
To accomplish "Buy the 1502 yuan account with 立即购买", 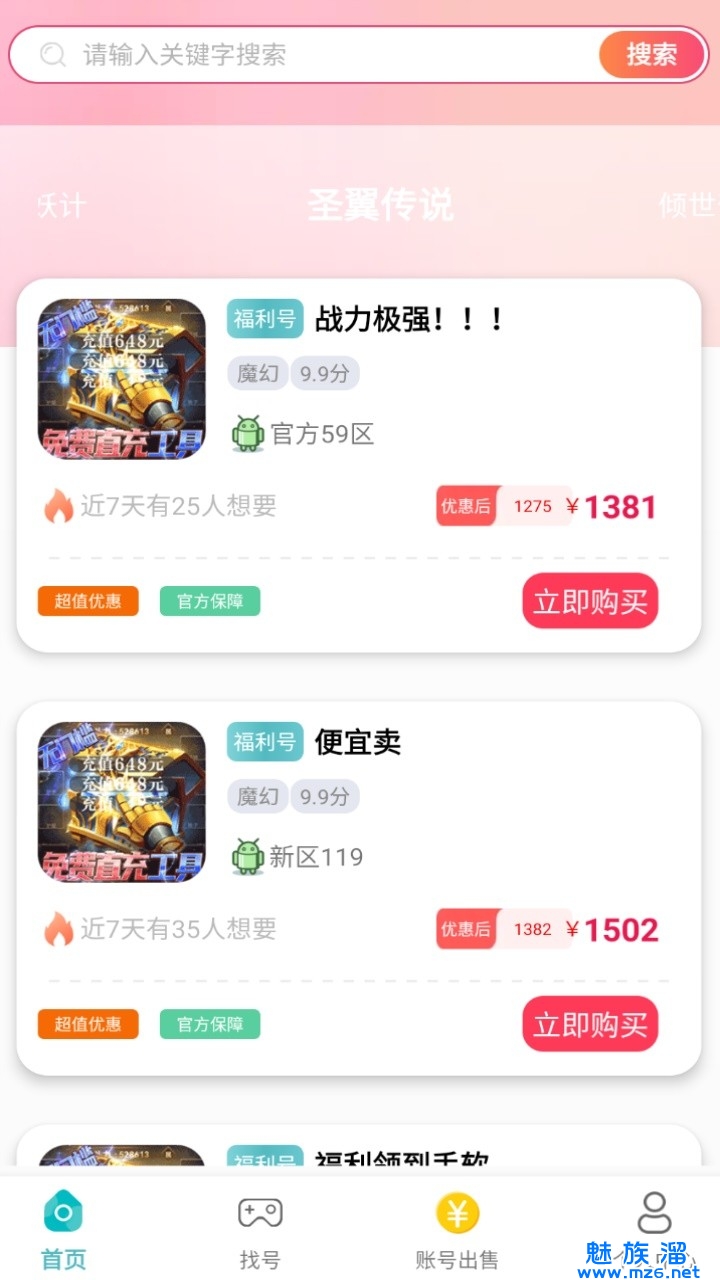I will pyautogui.click(x=590, y=1024).
